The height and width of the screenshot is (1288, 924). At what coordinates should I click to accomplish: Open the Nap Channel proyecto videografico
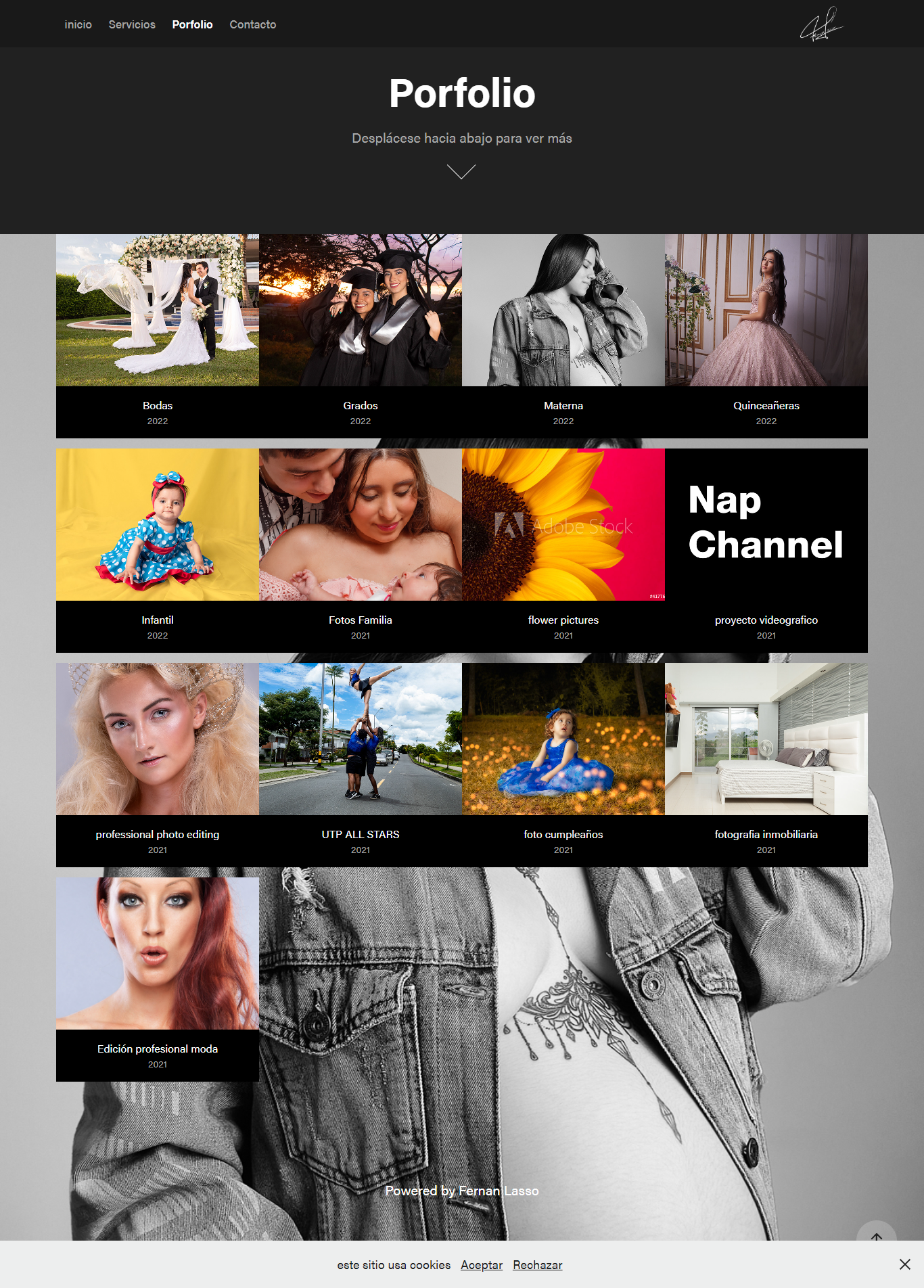point(766,550)
